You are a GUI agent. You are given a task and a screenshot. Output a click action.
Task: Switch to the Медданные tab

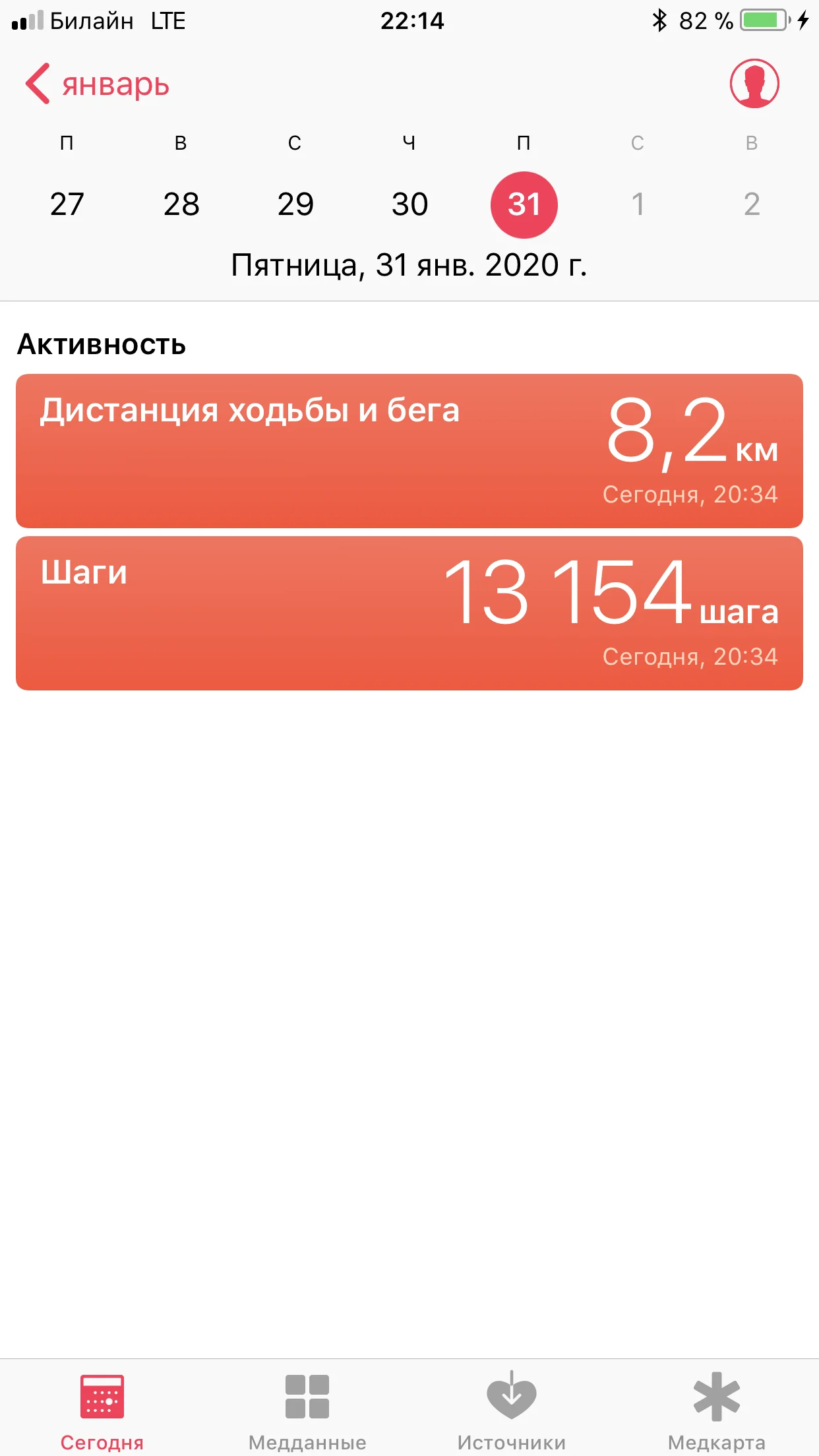click(x=307, y=1411)
